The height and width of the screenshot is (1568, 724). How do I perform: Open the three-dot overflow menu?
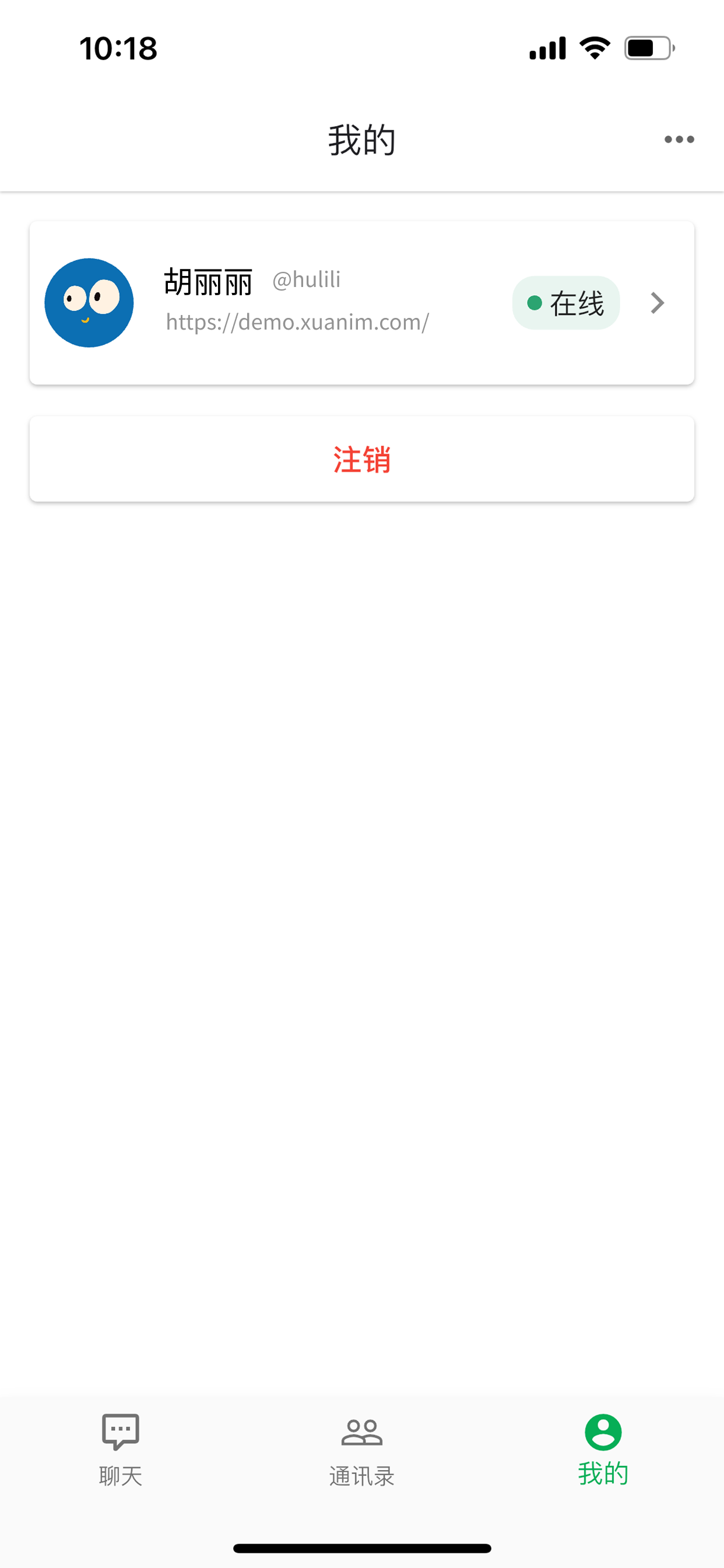679,139
